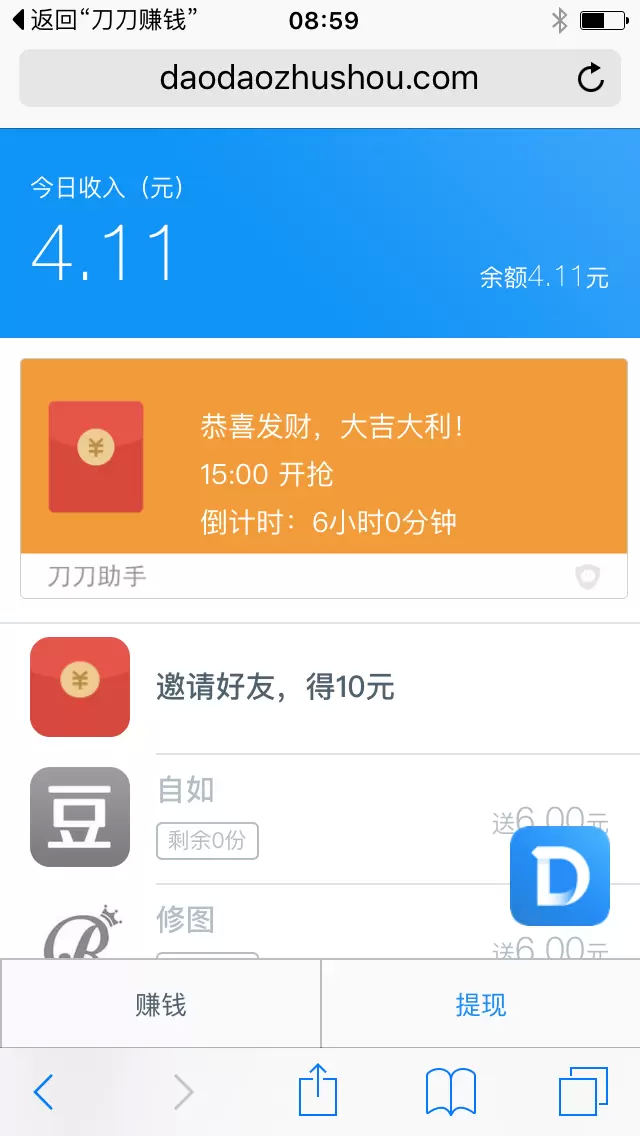640x1136 pixels.
Task: Tap the floating blue D icon
Action: 559,877
